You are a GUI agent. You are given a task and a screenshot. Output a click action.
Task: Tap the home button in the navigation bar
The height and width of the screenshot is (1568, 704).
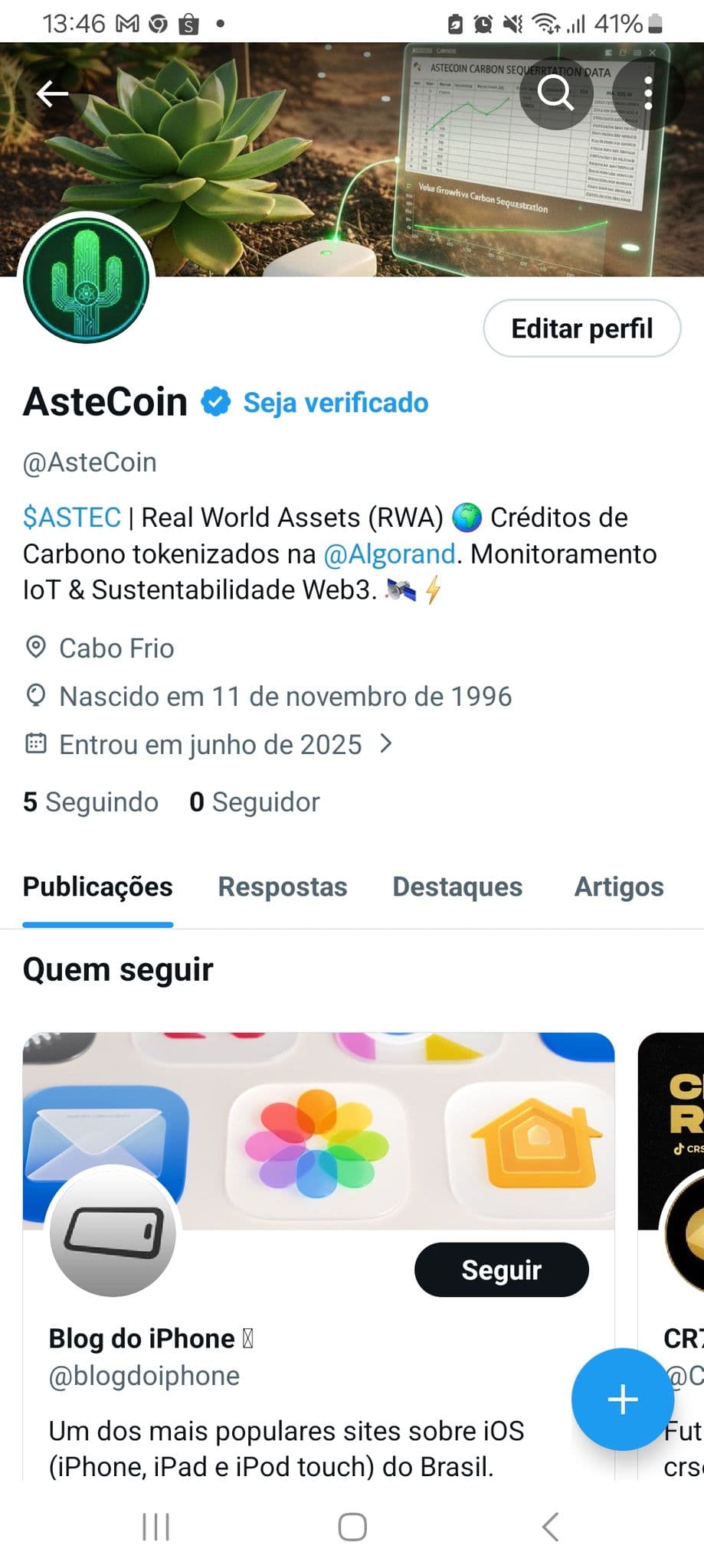click(351, 1526)
